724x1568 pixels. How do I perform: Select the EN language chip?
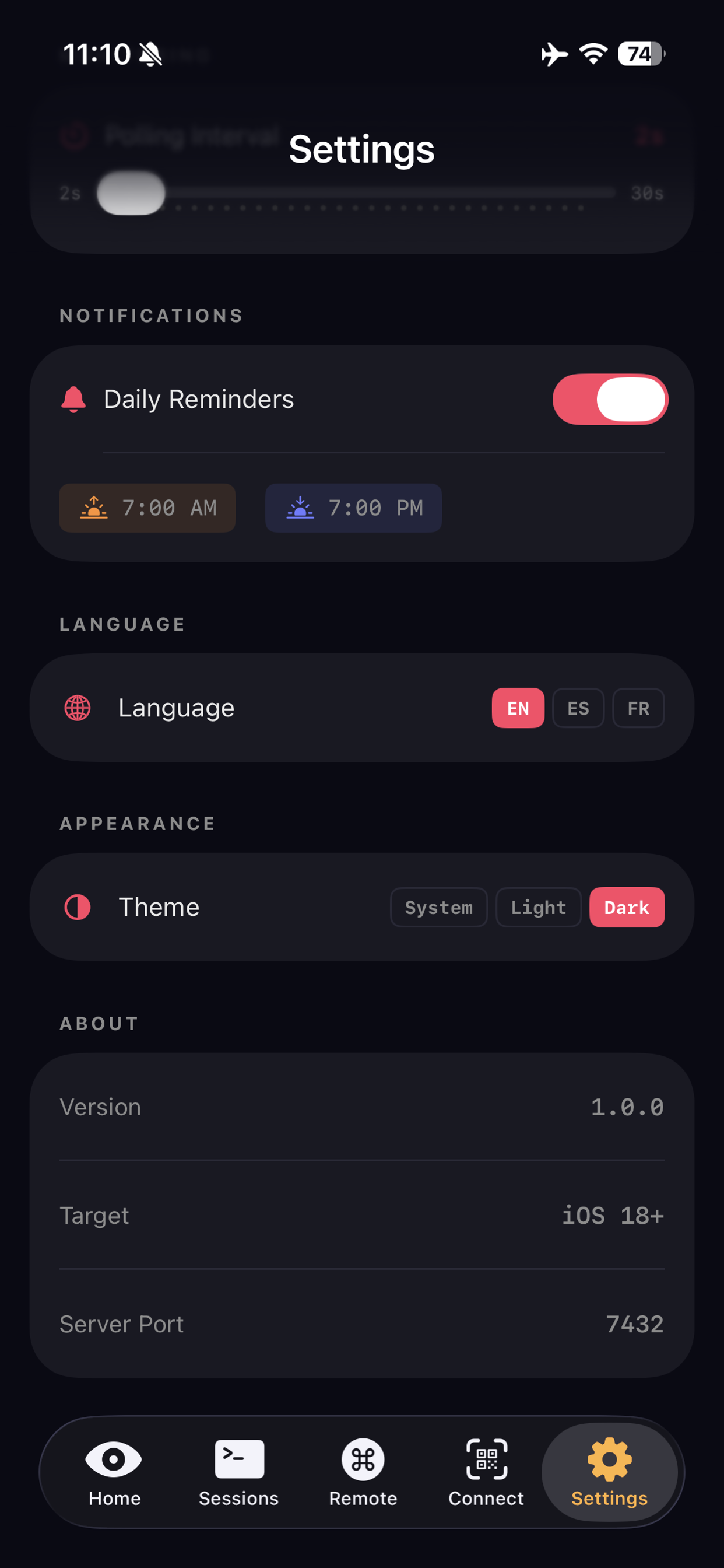[x=518, y=708]
